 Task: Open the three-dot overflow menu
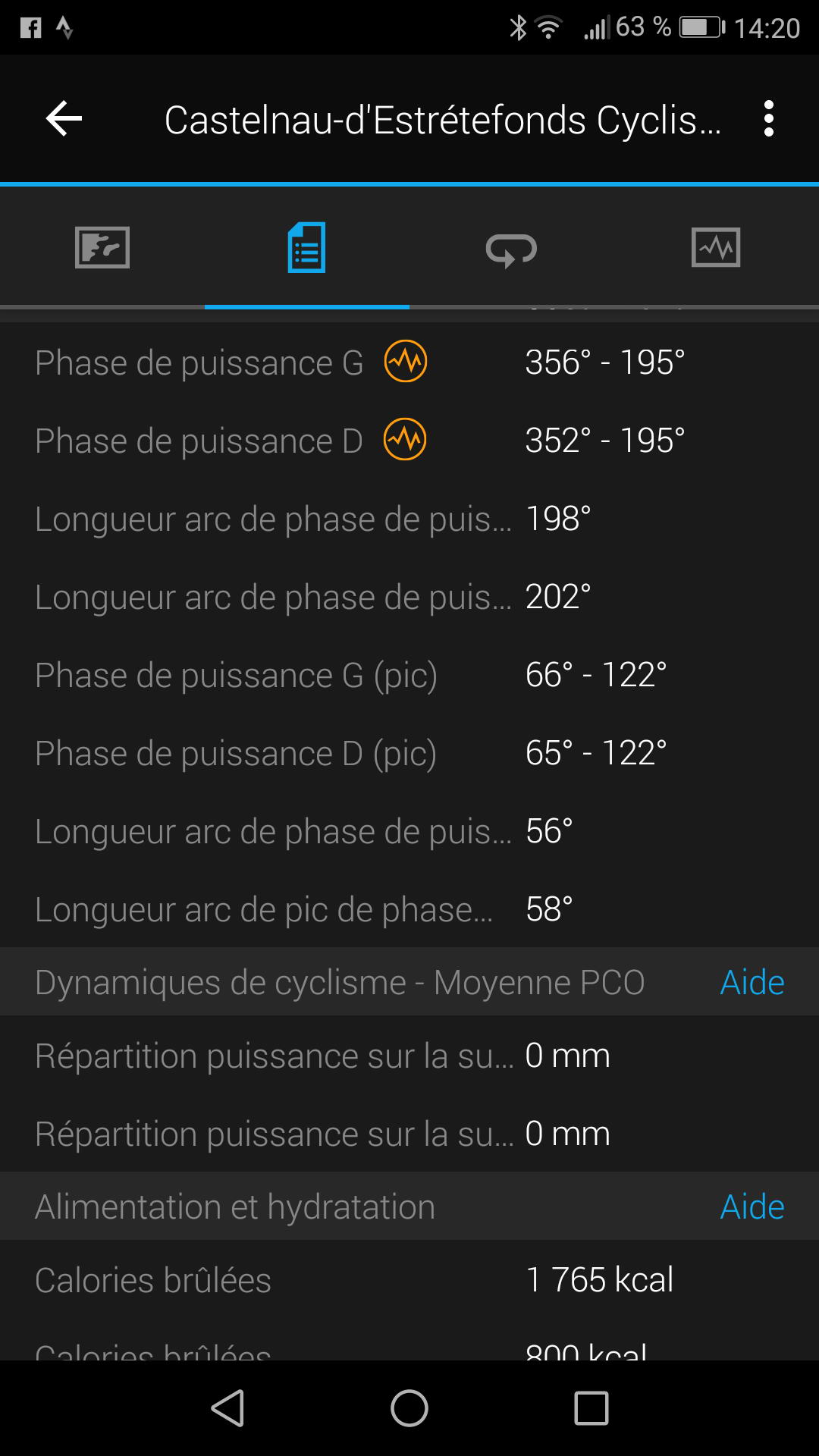[769, 118]
